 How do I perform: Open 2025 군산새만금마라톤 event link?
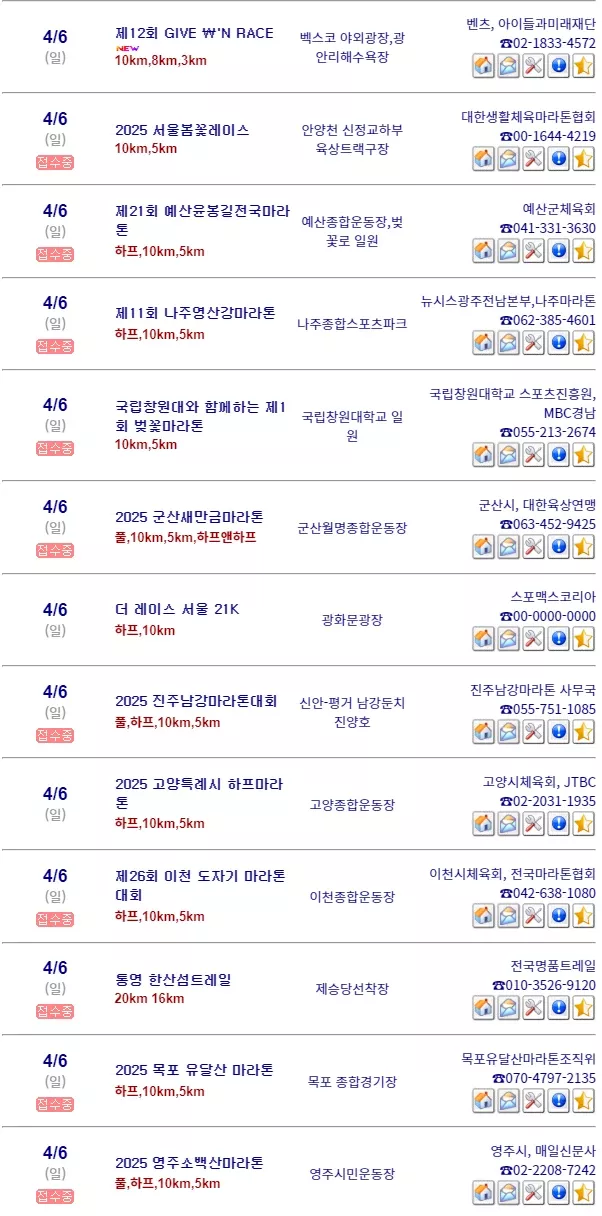click(189, 517)
